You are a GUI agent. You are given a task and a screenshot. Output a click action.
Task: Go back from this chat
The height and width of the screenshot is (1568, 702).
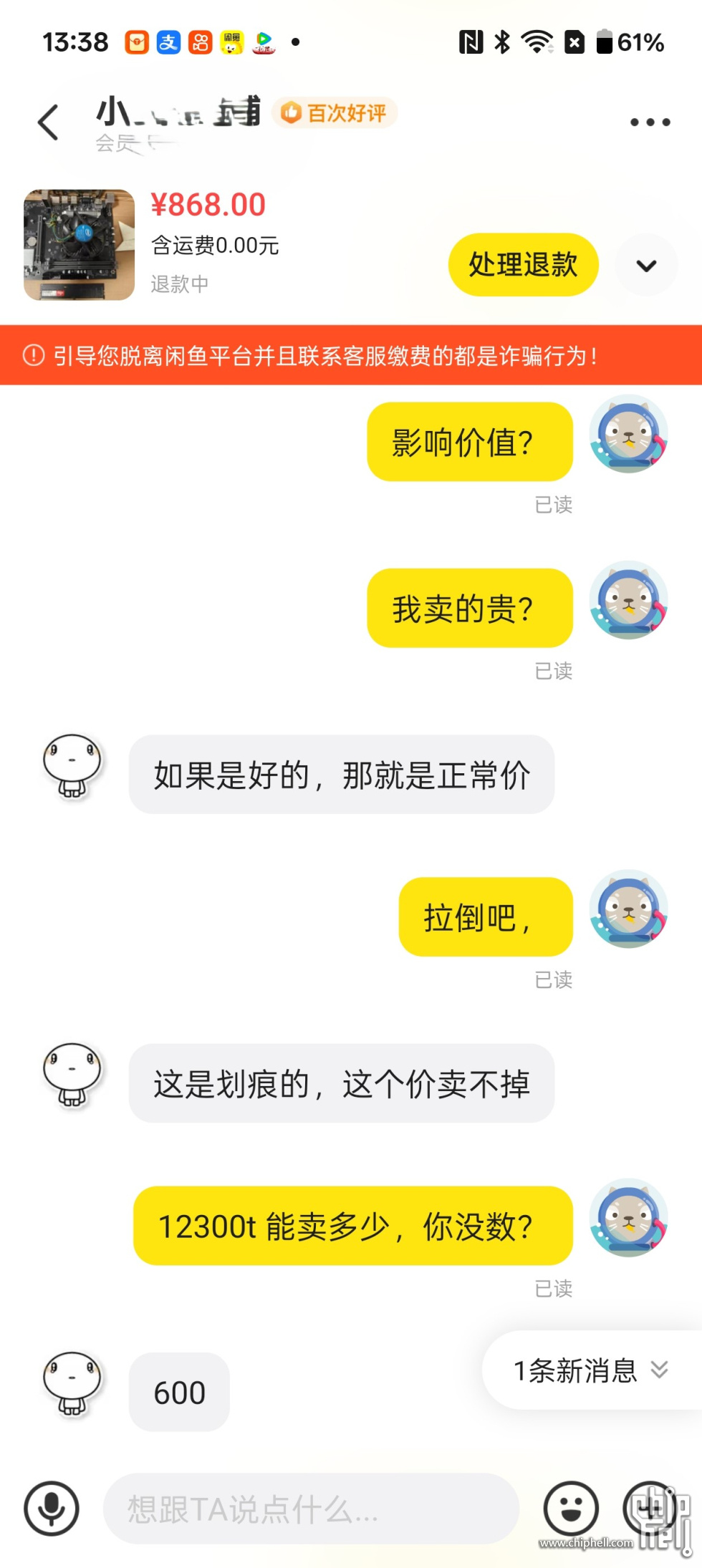[x=48, y=122]
